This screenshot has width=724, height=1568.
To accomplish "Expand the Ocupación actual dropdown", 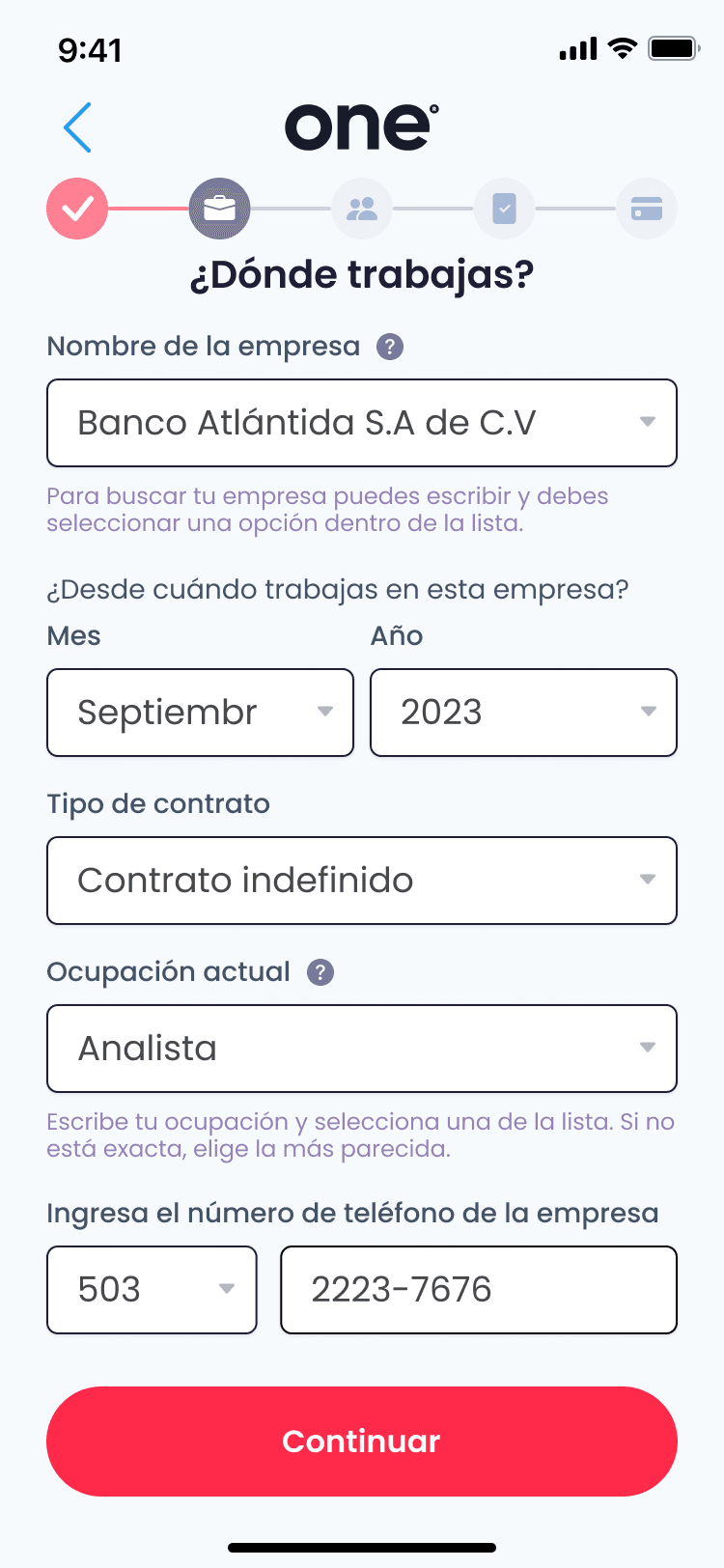I will 362,1049.
